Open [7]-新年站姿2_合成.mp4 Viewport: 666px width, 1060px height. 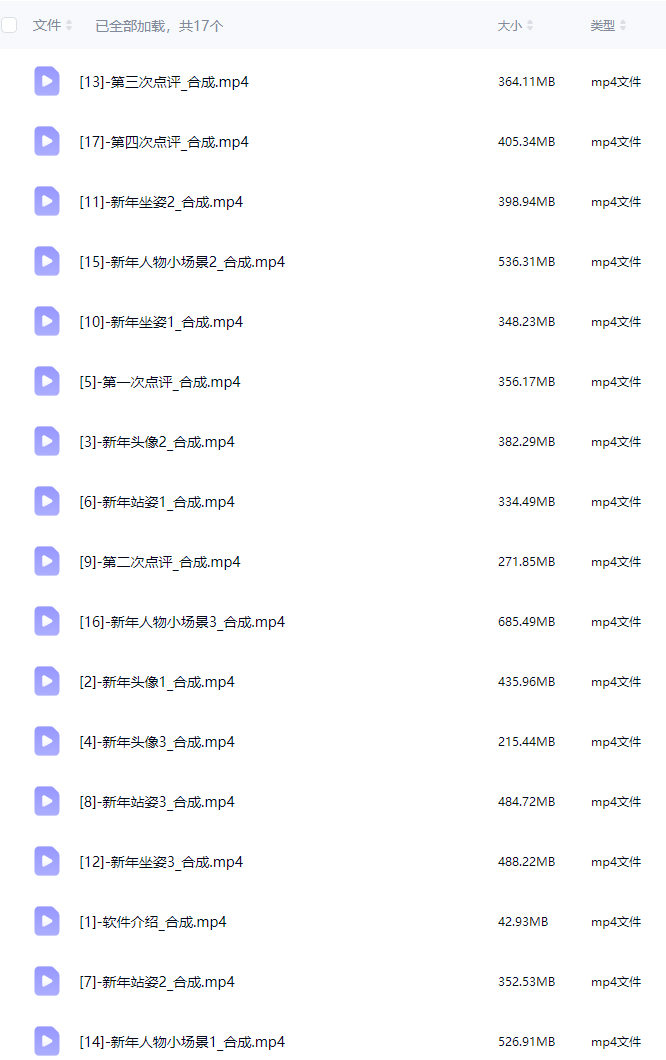pyautogui.click(x=157, y=982)
